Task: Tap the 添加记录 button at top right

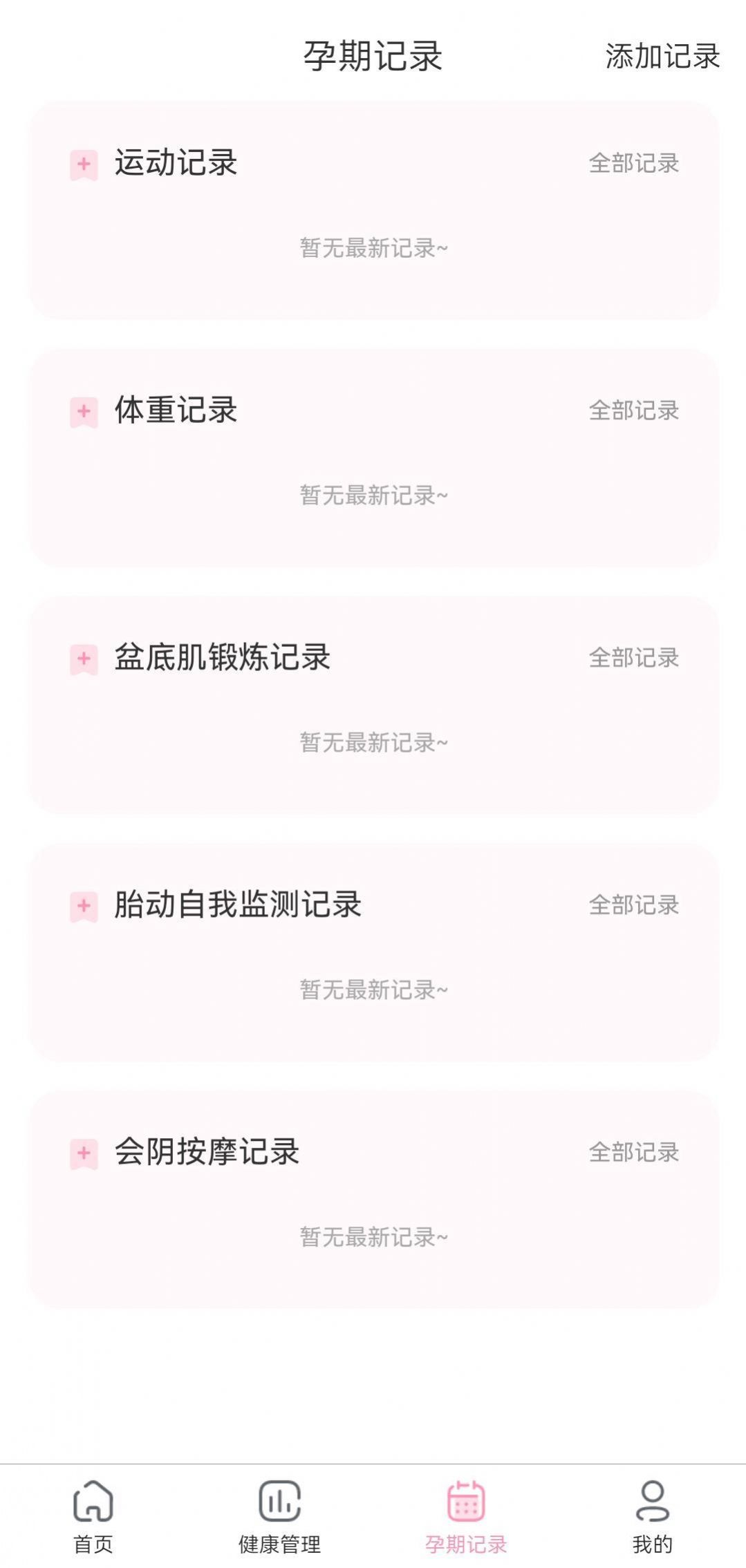Action: click(660, 58)
